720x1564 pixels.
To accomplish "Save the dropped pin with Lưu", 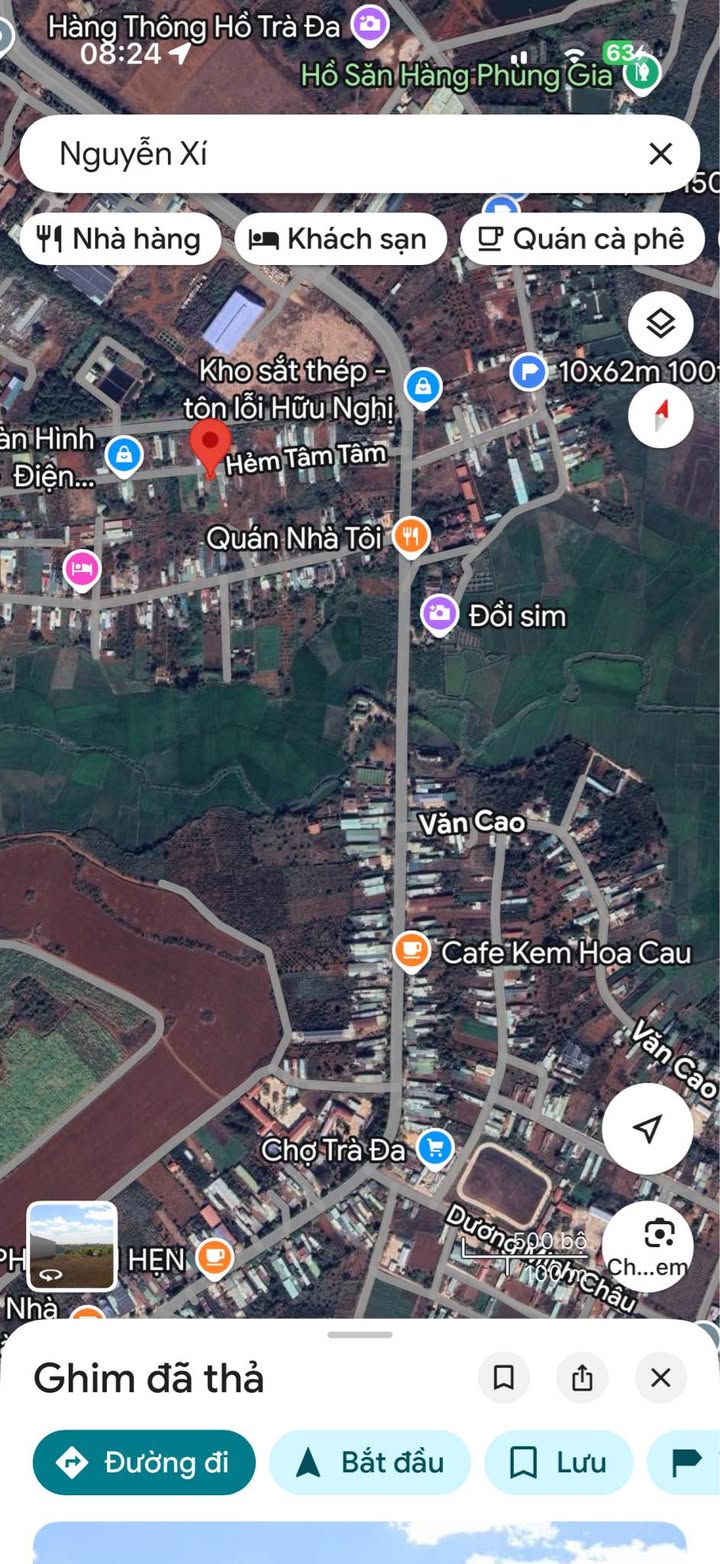I will click(x=558, y=1462).
